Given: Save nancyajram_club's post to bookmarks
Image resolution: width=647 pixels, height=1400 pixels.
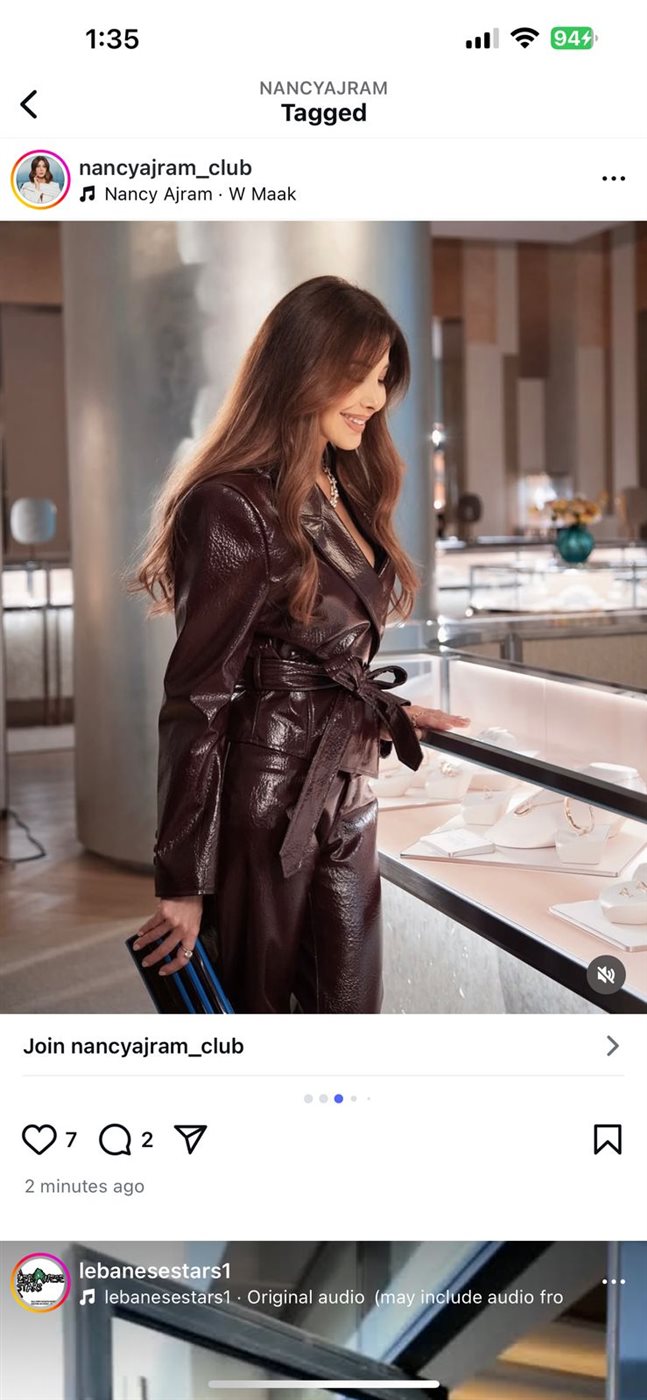Looking at the screenshot, I should click(607, 1139).
